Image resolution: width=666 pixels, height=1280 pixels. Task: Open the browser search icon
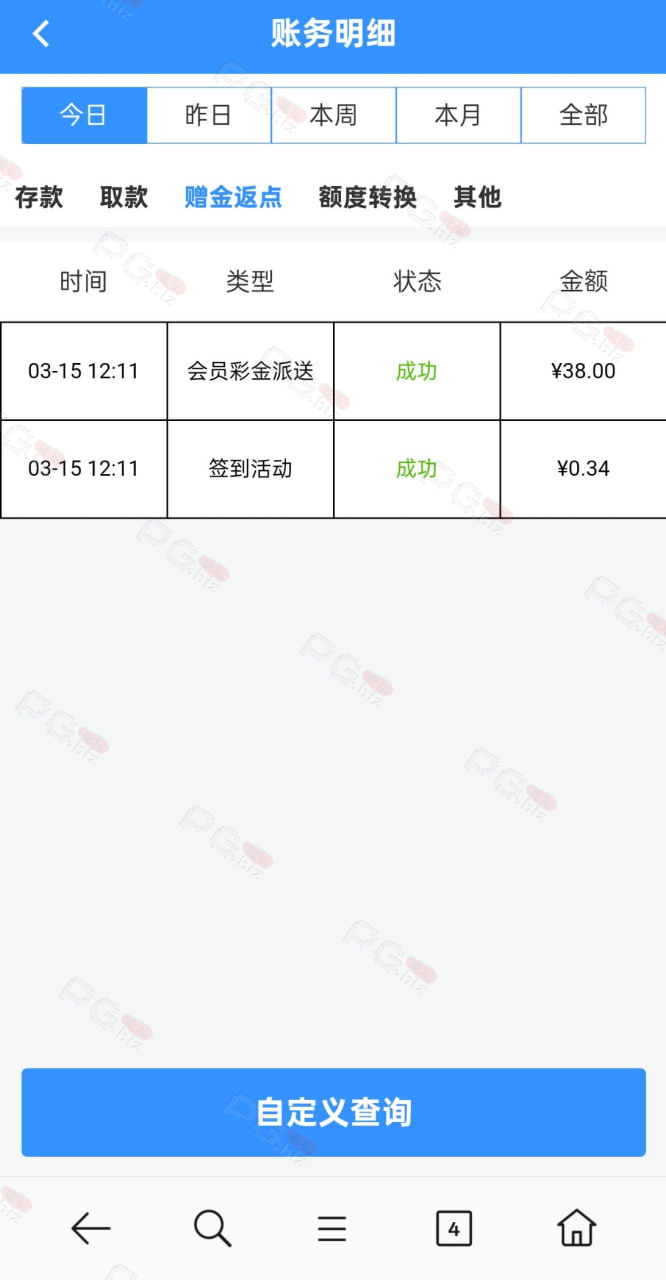click(212, 1228)
